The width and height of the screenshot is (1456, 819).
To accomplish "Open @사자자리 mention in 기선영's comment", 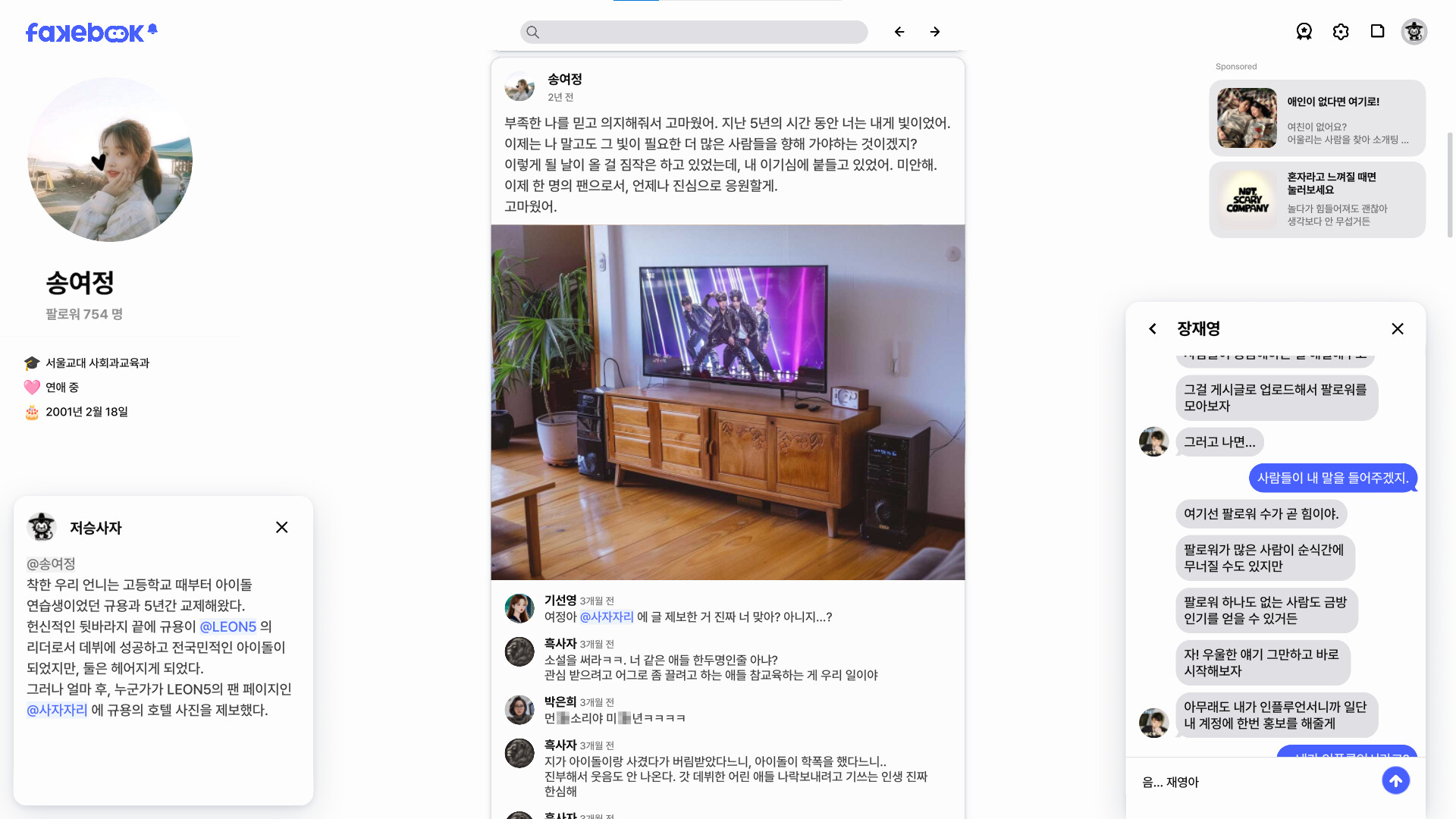I will (x=607, y=617).
